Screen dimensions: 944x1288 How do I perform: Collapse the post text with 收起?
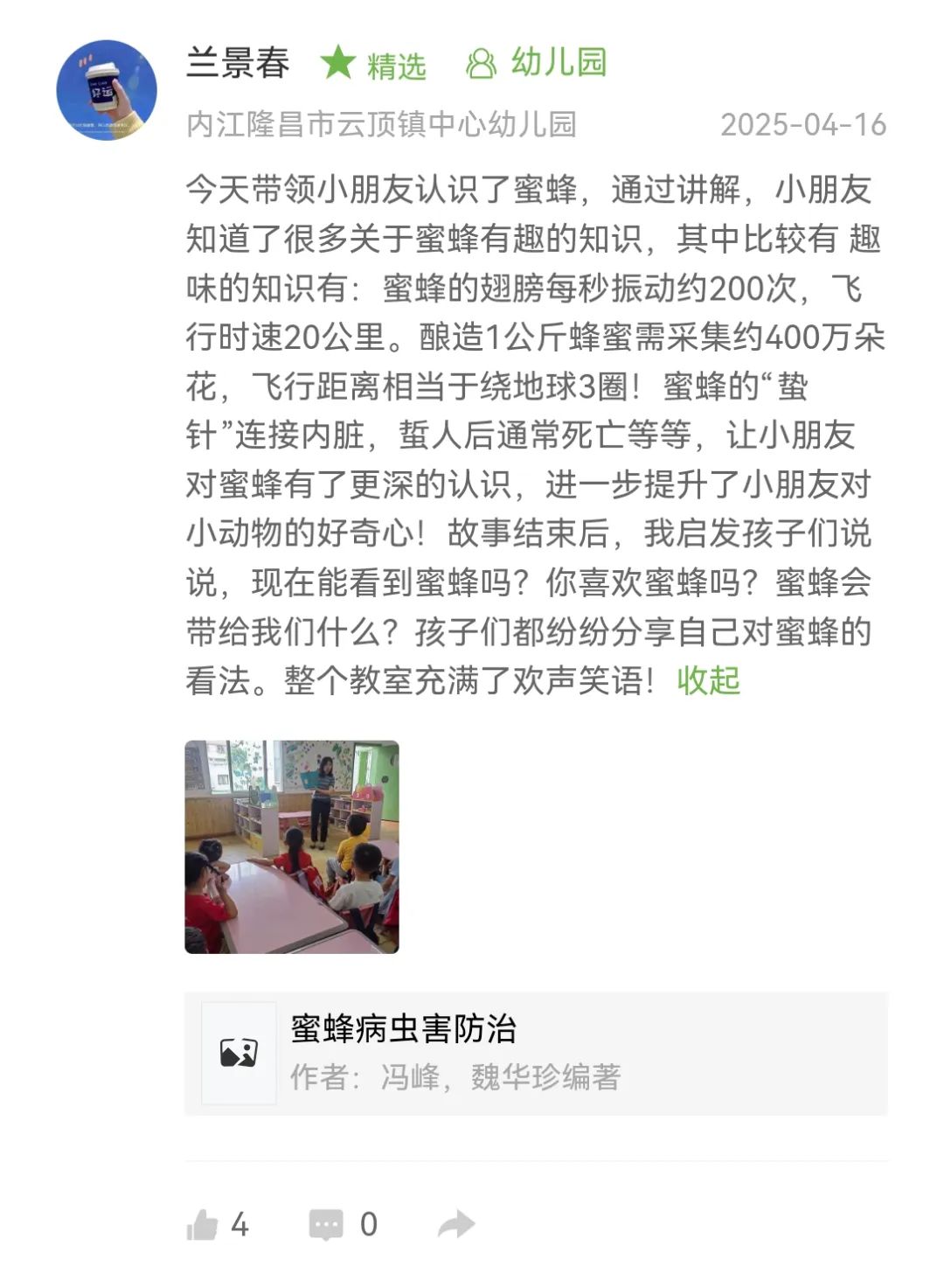coord(708,680)
